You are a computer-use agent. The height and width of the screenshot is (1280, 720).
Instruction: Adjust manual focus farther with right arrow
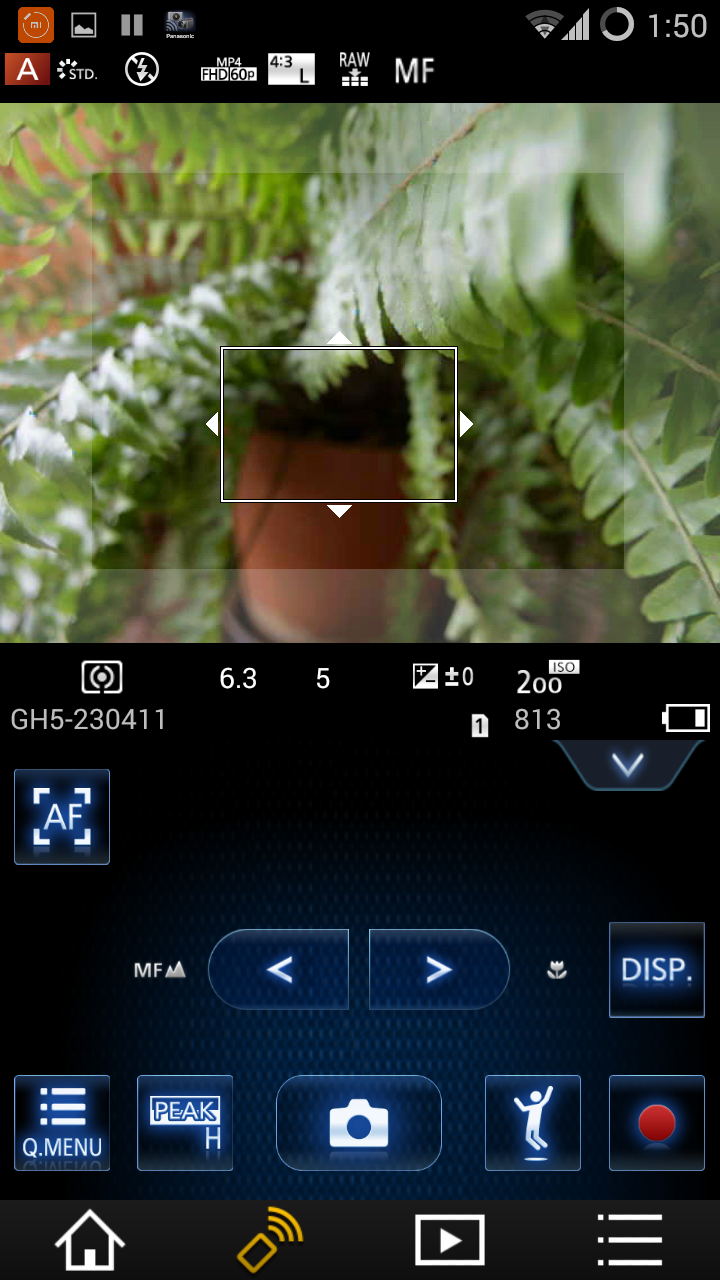439,969
